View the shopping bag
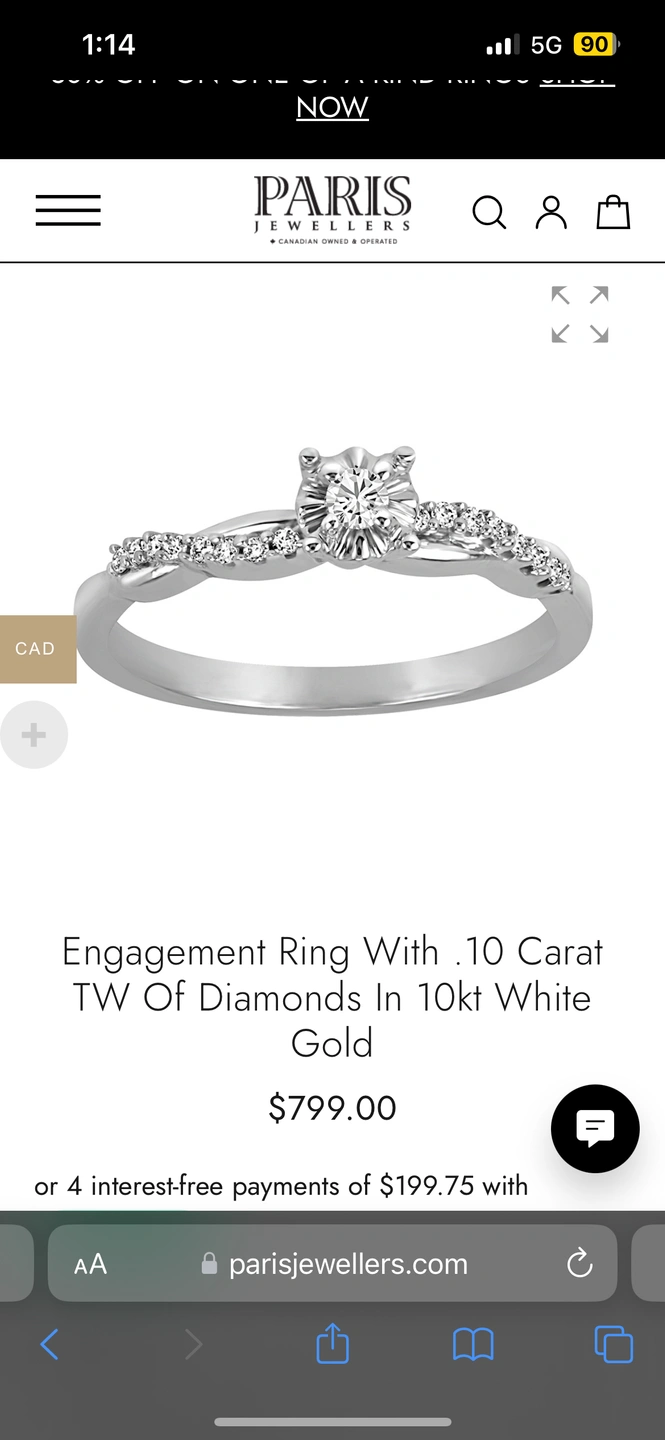 [613, 212]
